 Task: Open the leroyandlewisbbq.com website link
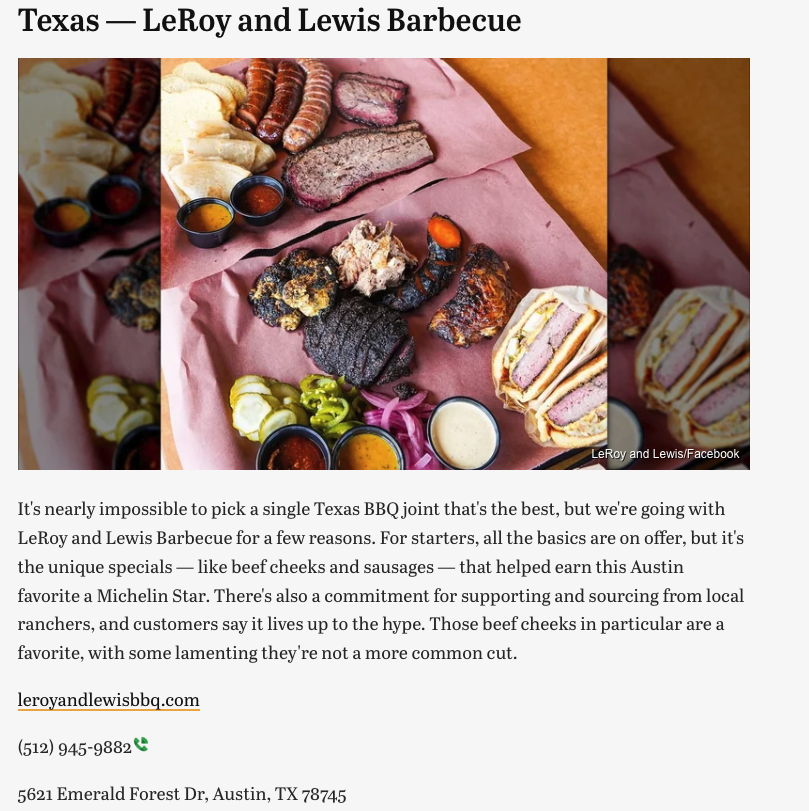click(109, 700)
